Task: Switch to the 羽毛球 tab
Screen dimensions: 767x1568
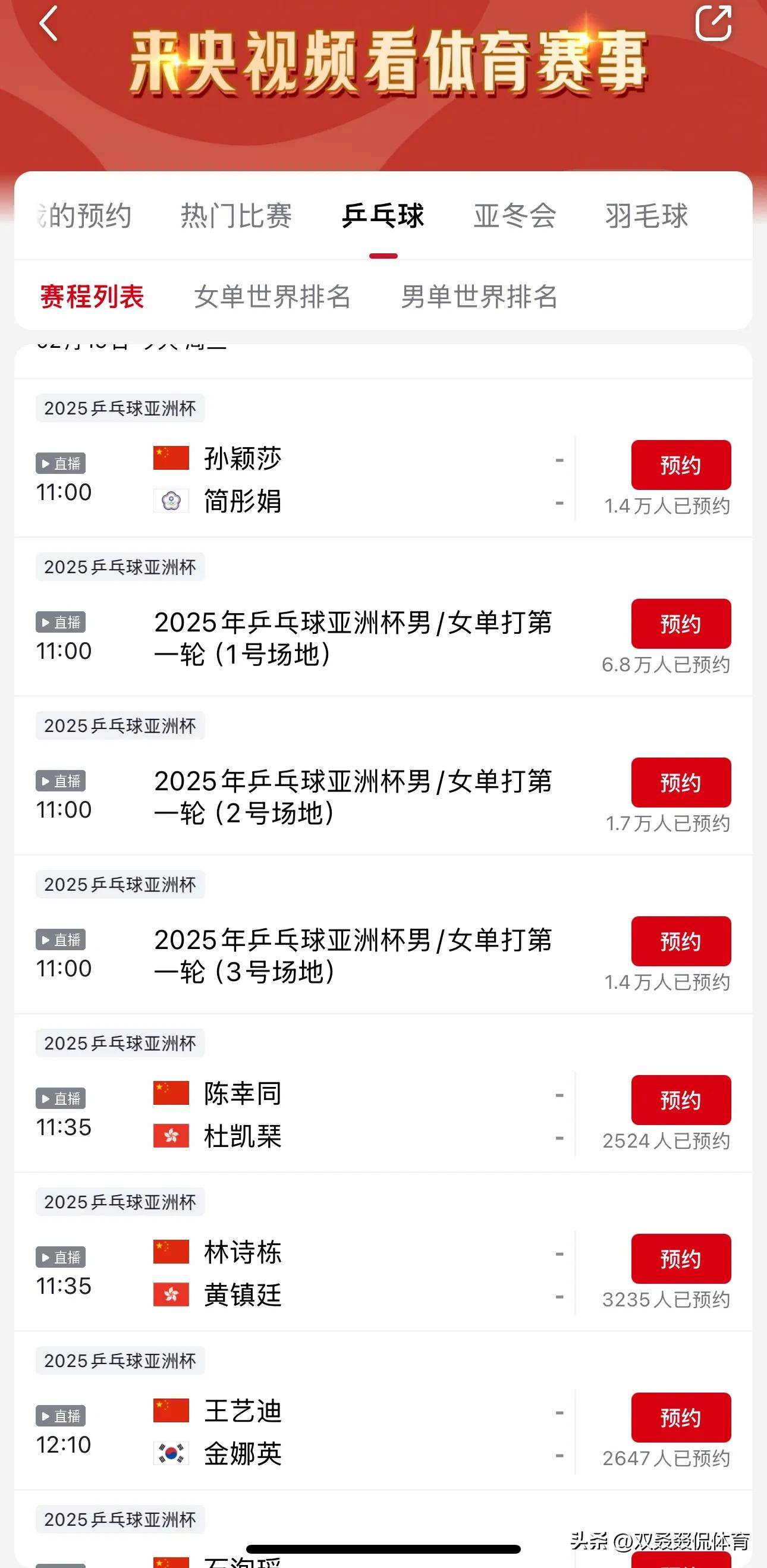Action: point(646,216)
